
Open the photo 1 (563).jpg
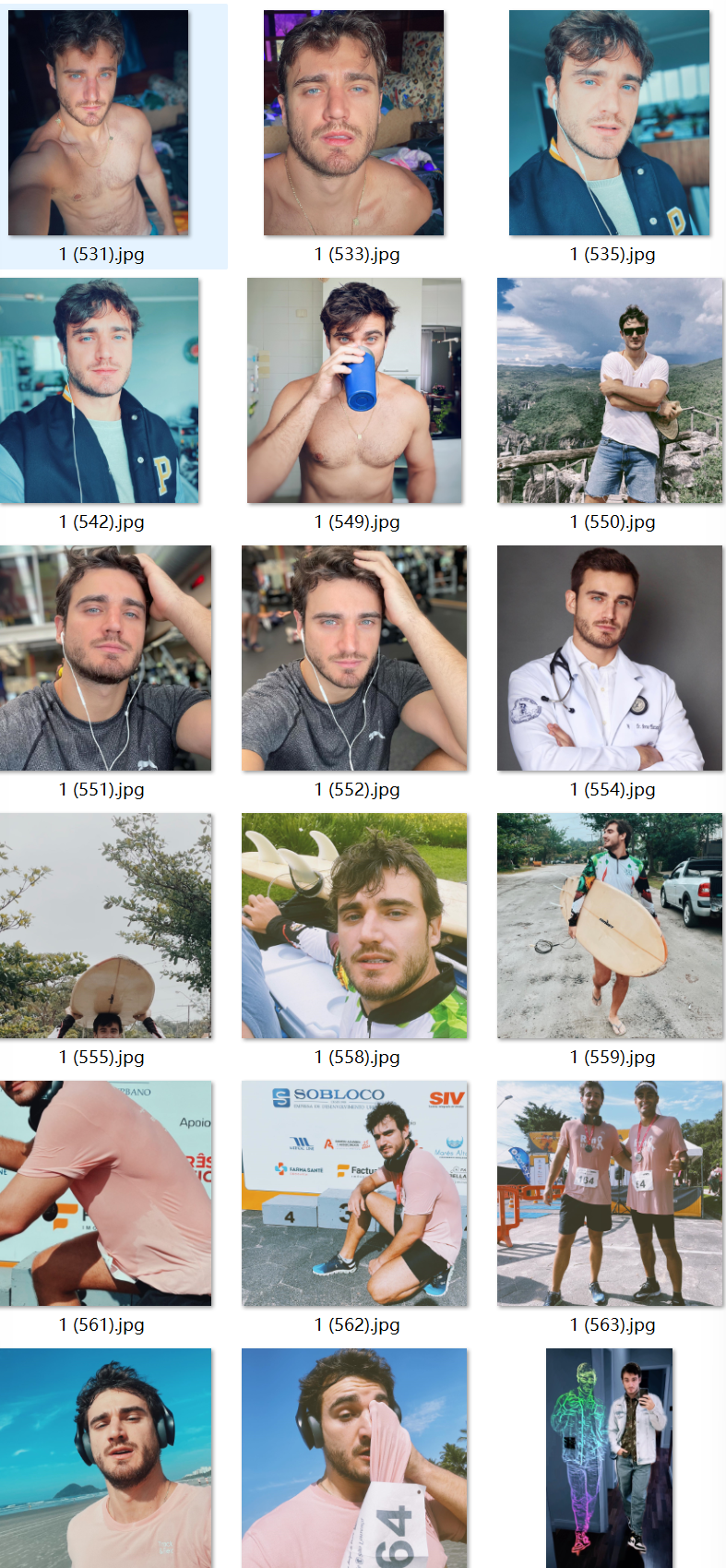[610, 1193]
